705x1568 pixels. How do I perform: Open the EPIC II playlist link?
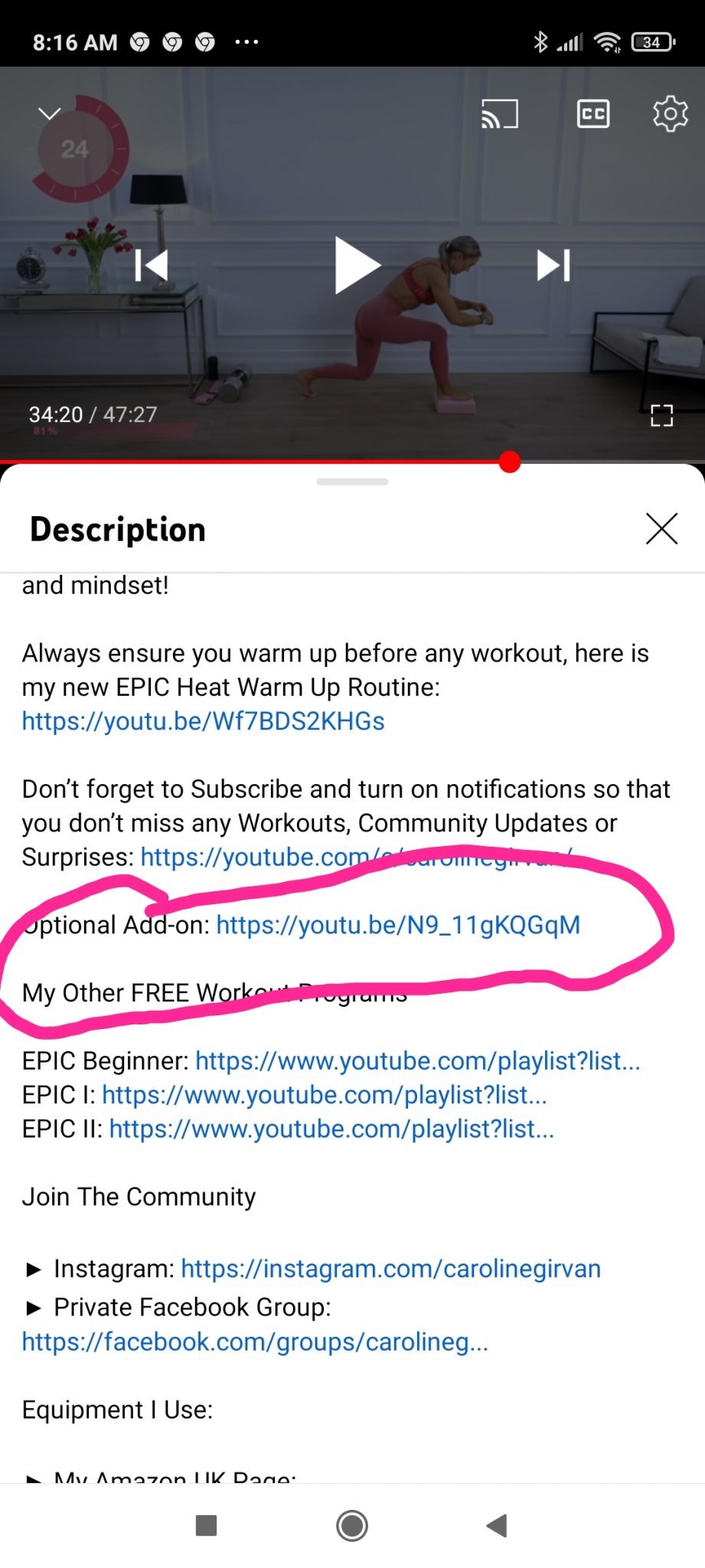pyautogui.click(x=331, y=1129)
